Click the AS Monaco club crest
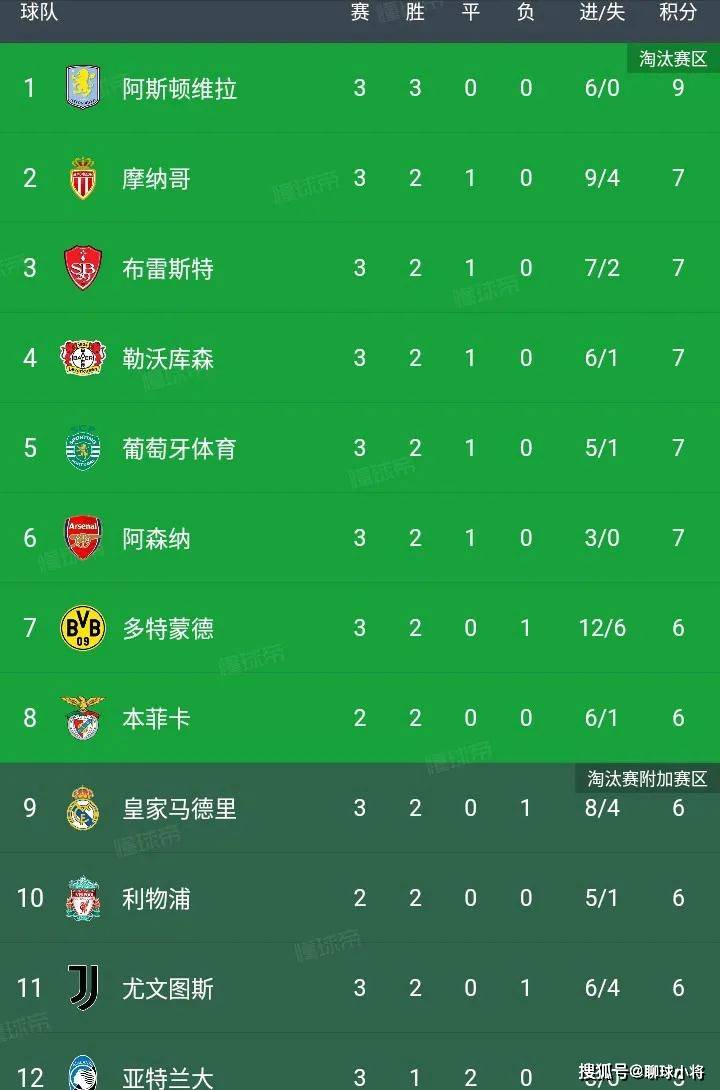The height and width of the screenshot is (1090, 720). coord(85,178)
